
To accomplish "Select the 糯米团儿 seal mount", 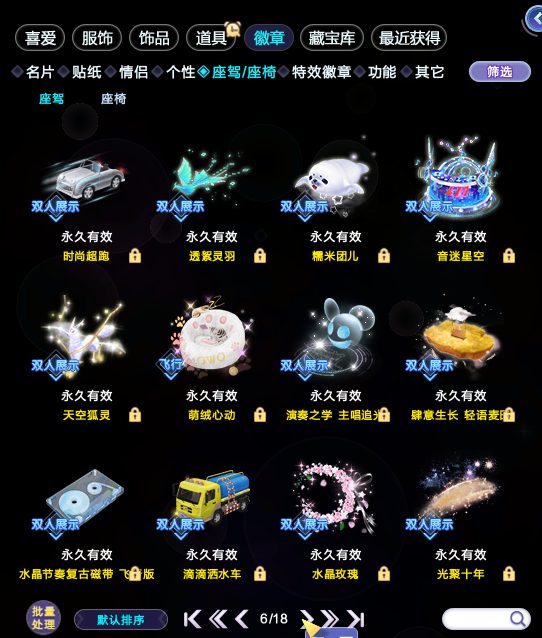I will (335, 199).
